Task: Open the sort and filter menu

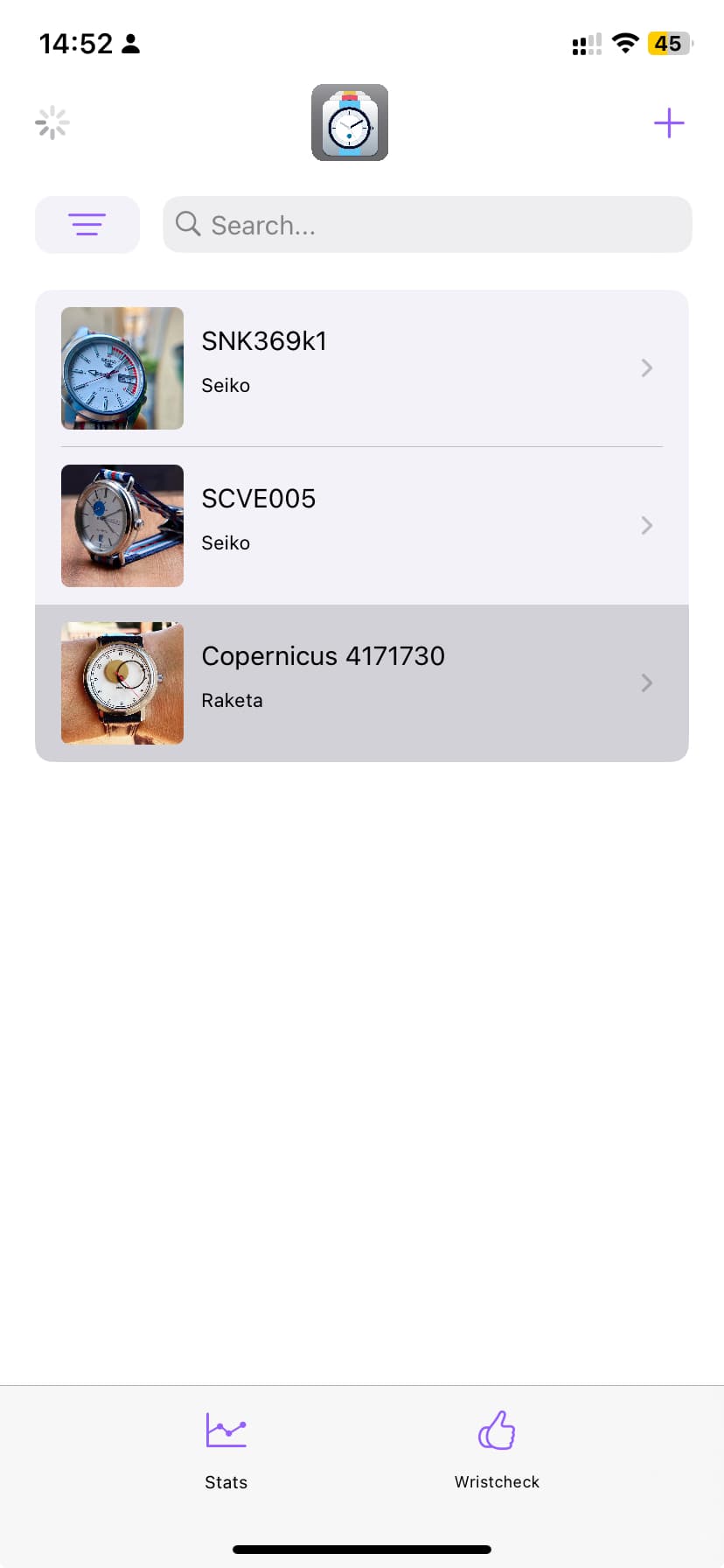Action: (87, 225)
